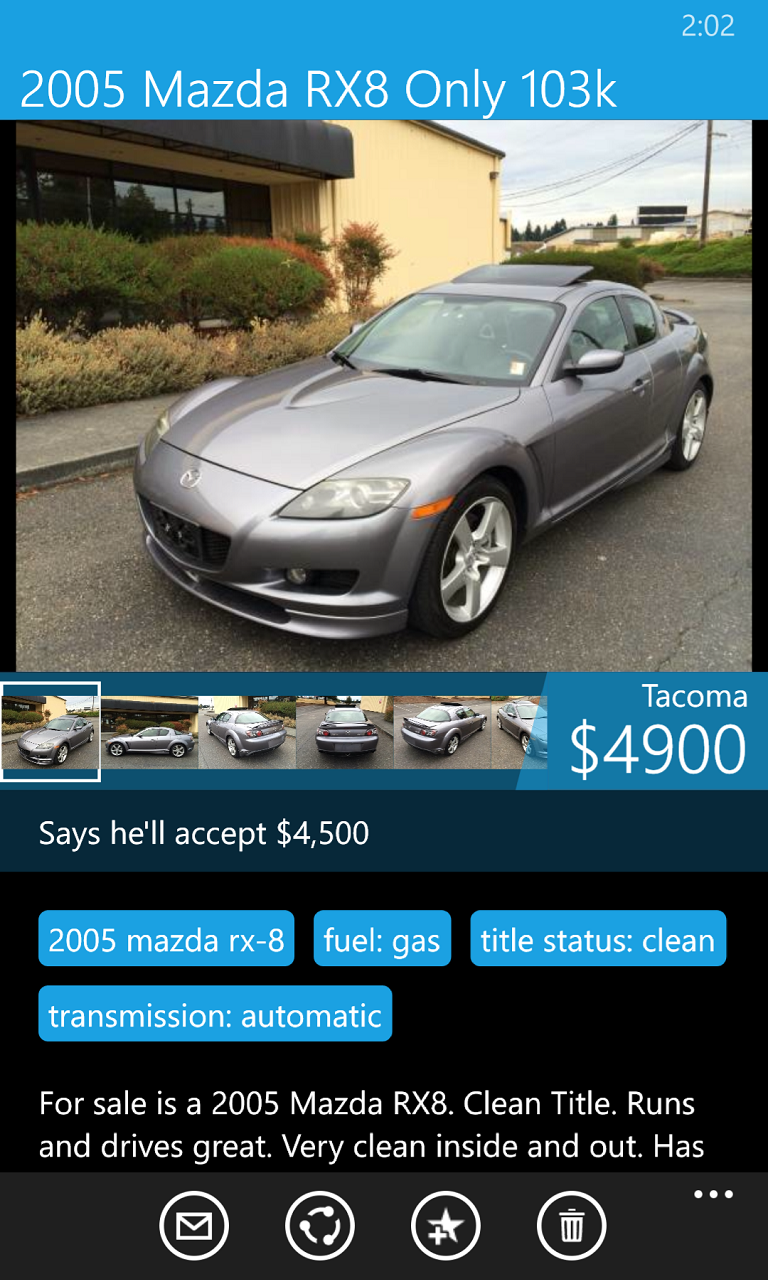This screenshot has height=1280, width=768.
Task: Email the seller via envelope icon
Action: pyautogui.click(x=194, y=1225)
